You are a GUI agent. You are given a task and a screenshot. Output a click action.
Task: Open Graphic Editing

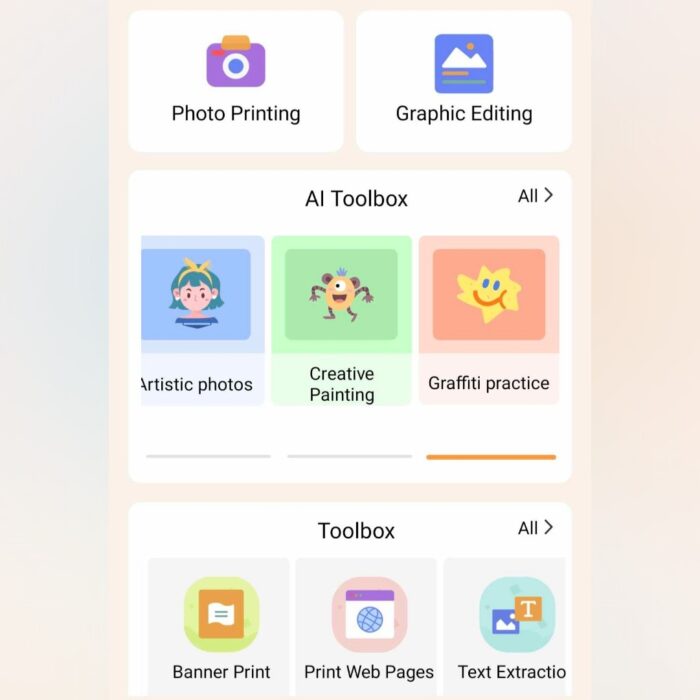click(463, 81)
